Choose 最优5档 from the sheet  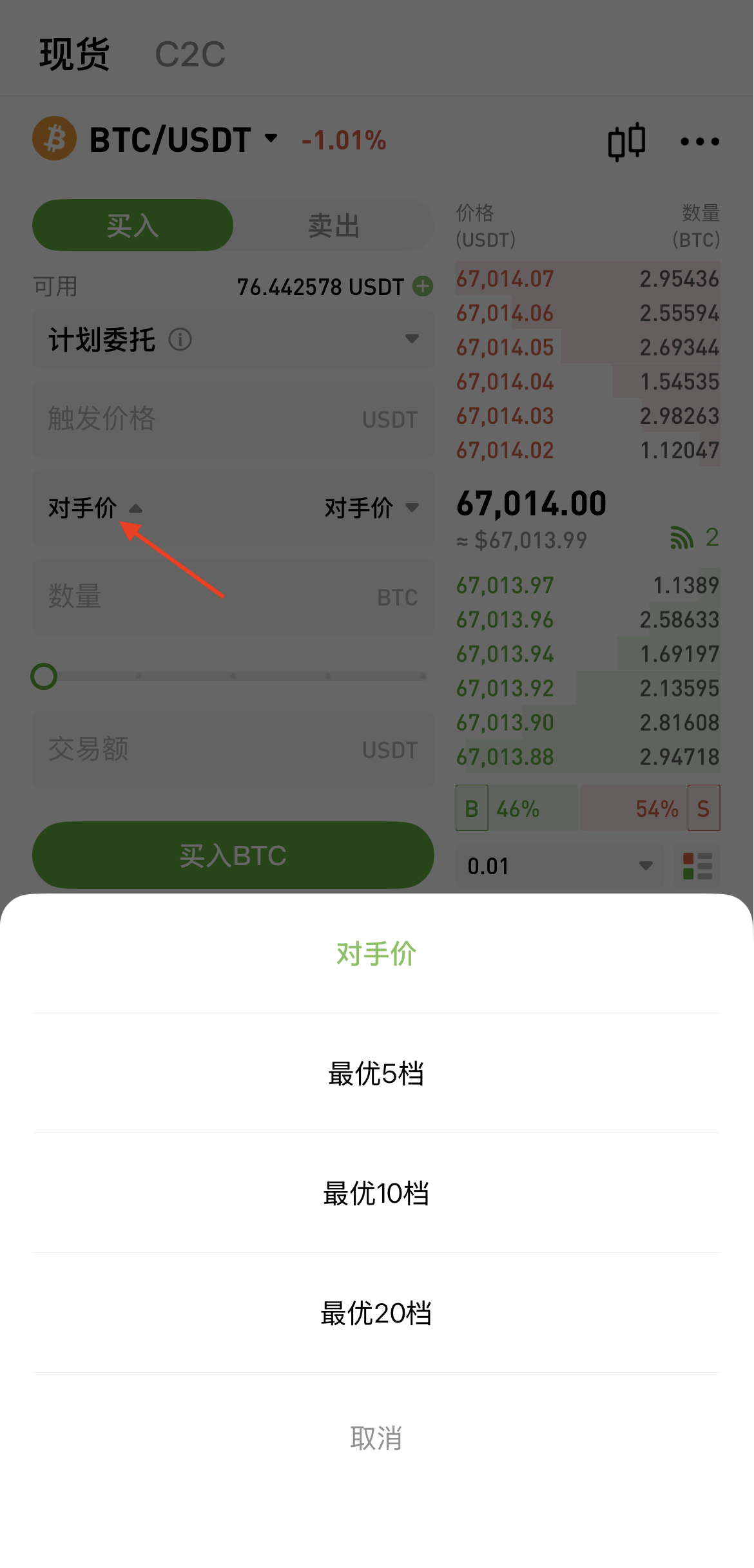click(x=376, y=1074)
